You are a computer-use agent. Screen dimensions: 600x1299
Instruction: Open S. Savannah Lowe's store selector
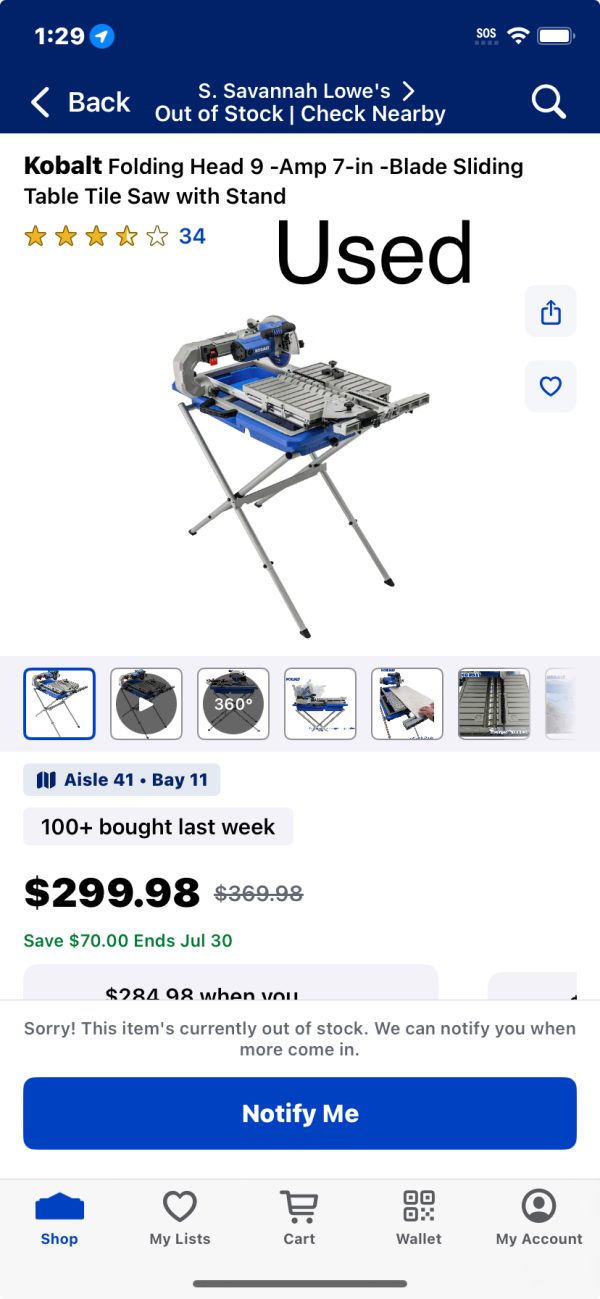[300, 102]
